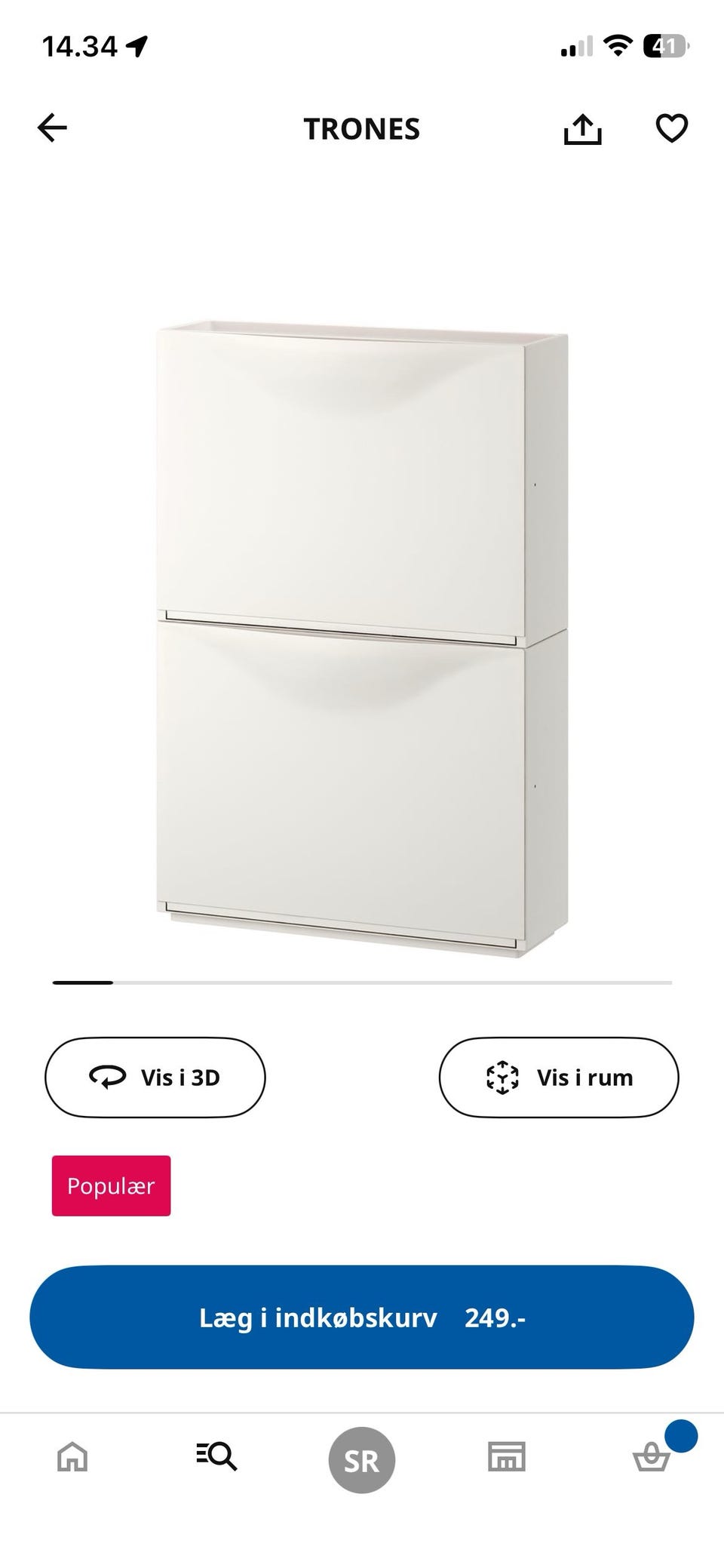The width and height of the screenshot is (724, 1568).
Task: Open the shopping basket tab
Action: pos(652,1457)
